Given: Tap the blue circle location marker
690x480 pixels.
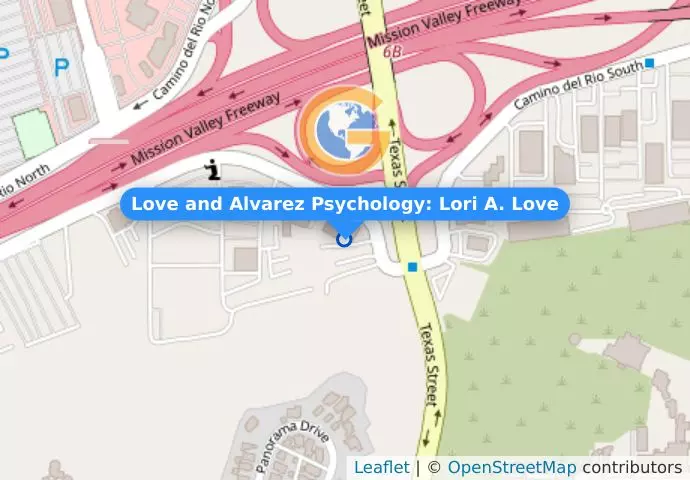Looking at the screenshot, I should click(x=345, y=238).
